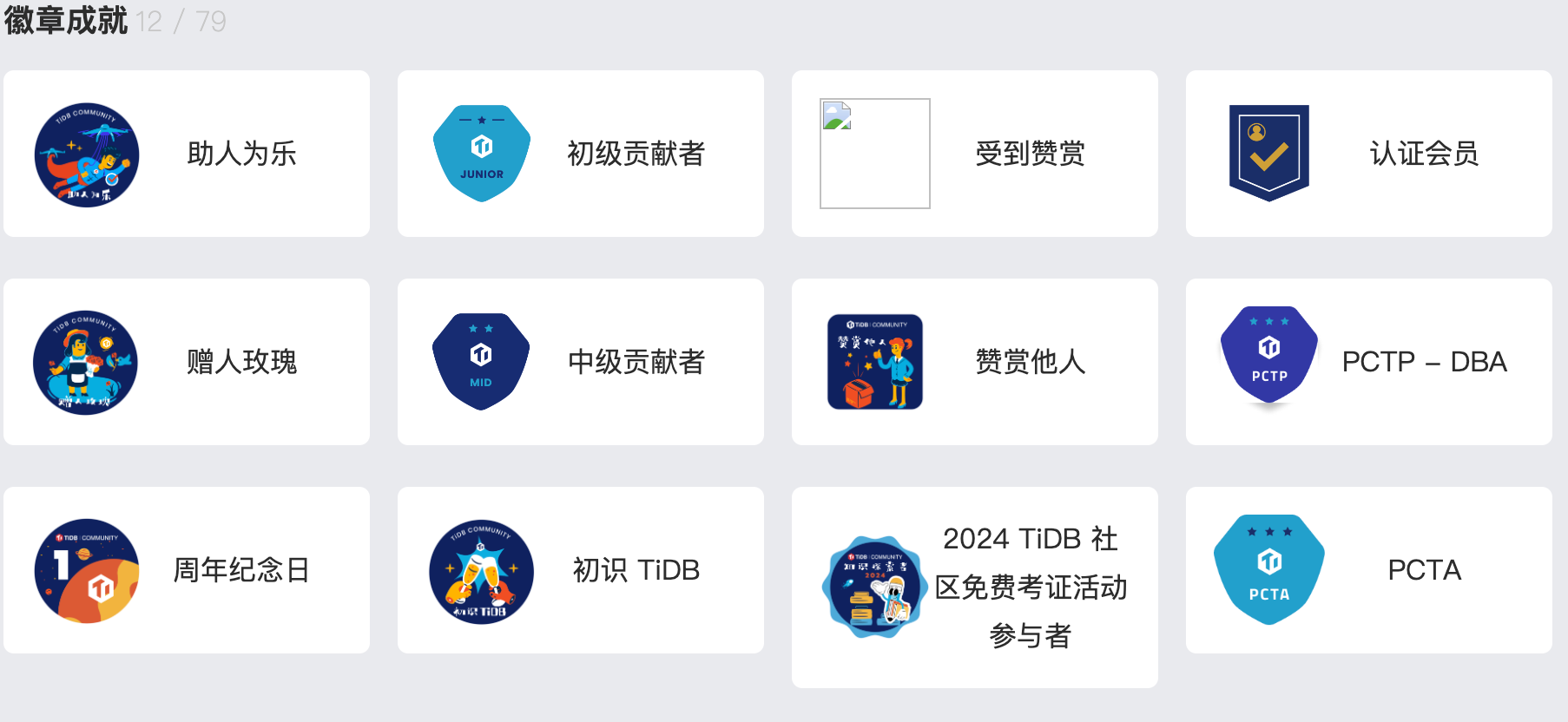Open the 认证会员 badge card

1369,154
